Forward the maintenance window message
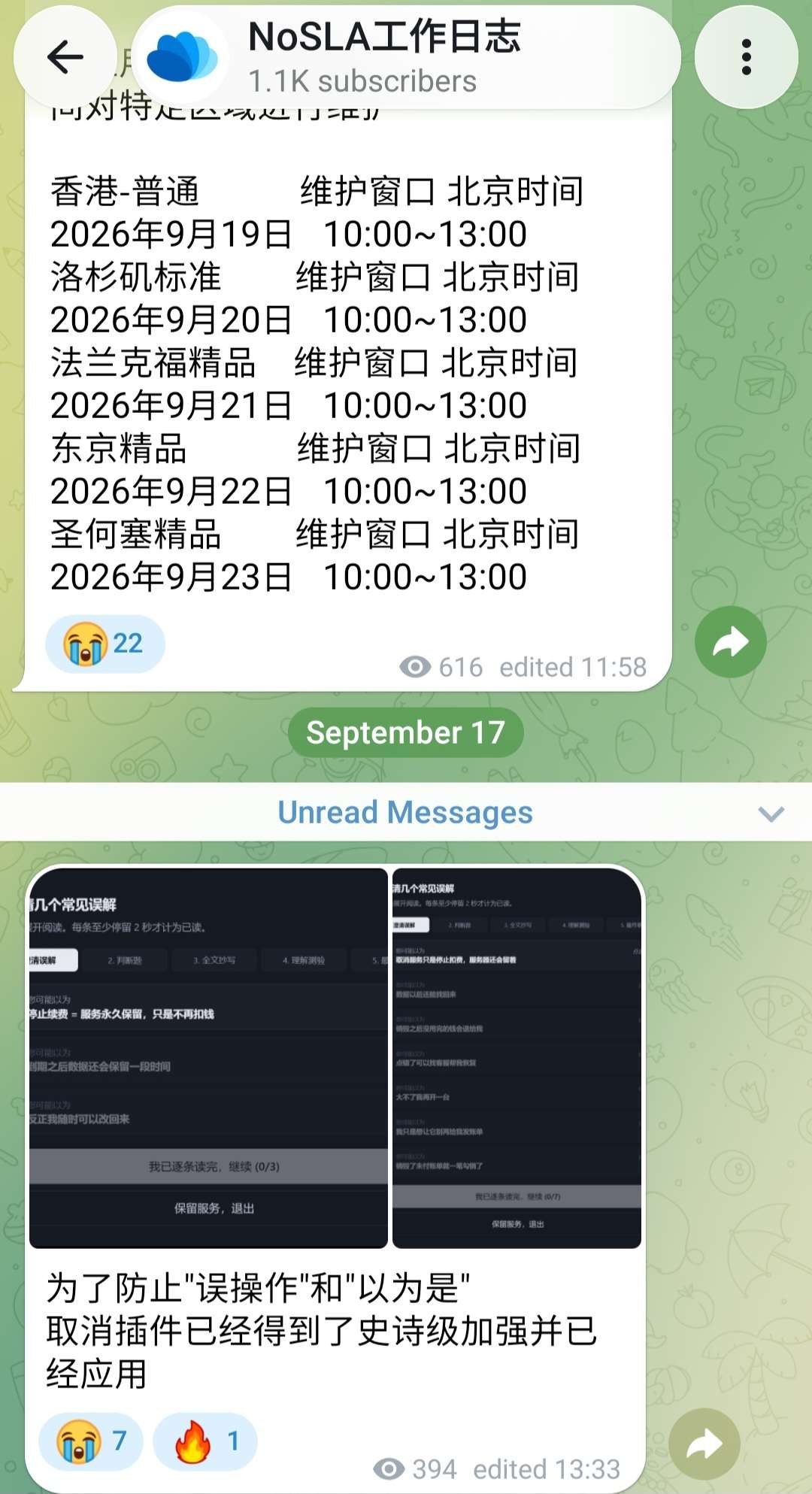The image size is (812, 1494). click(x=730, y=642)
